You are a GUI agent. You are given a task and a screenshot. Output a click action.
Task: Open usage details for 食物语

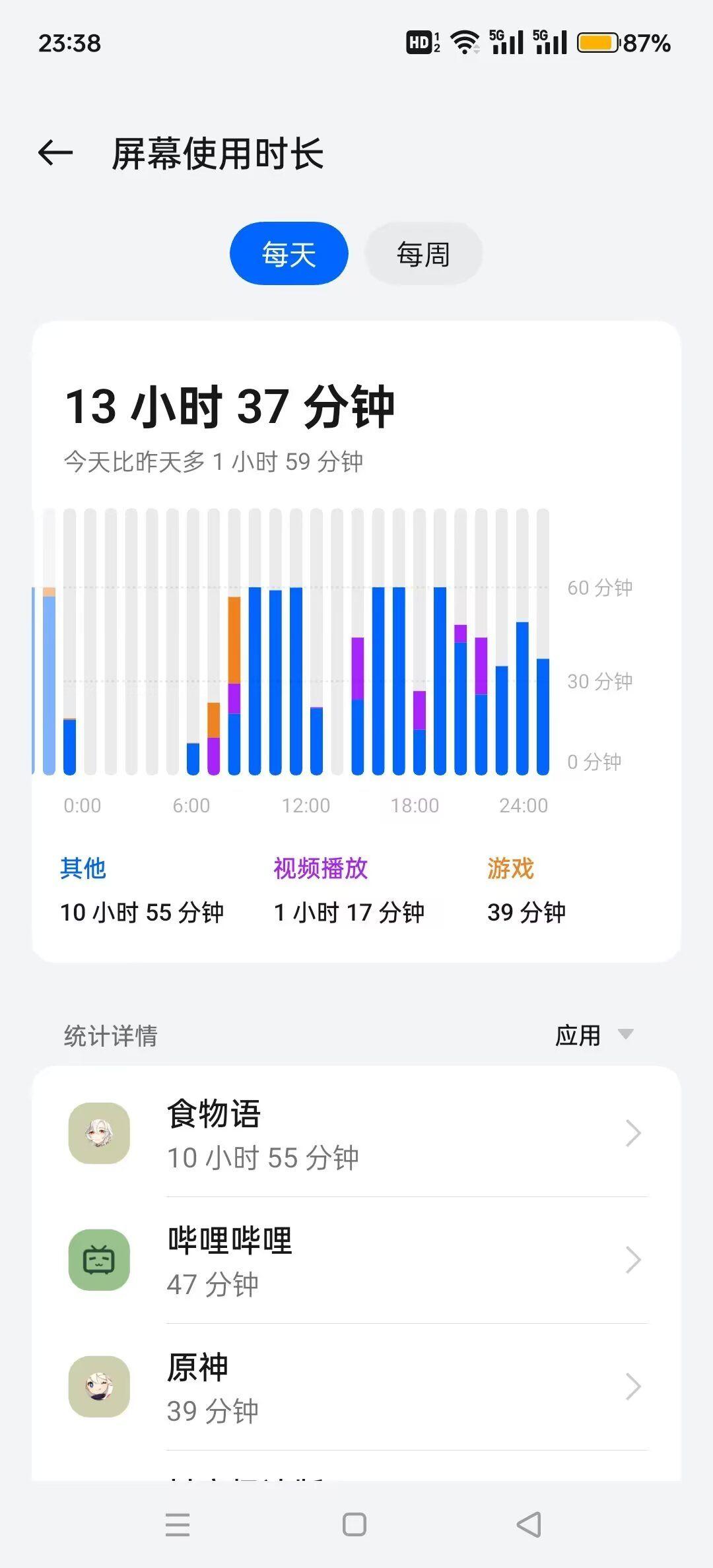tap(356, 1134)
